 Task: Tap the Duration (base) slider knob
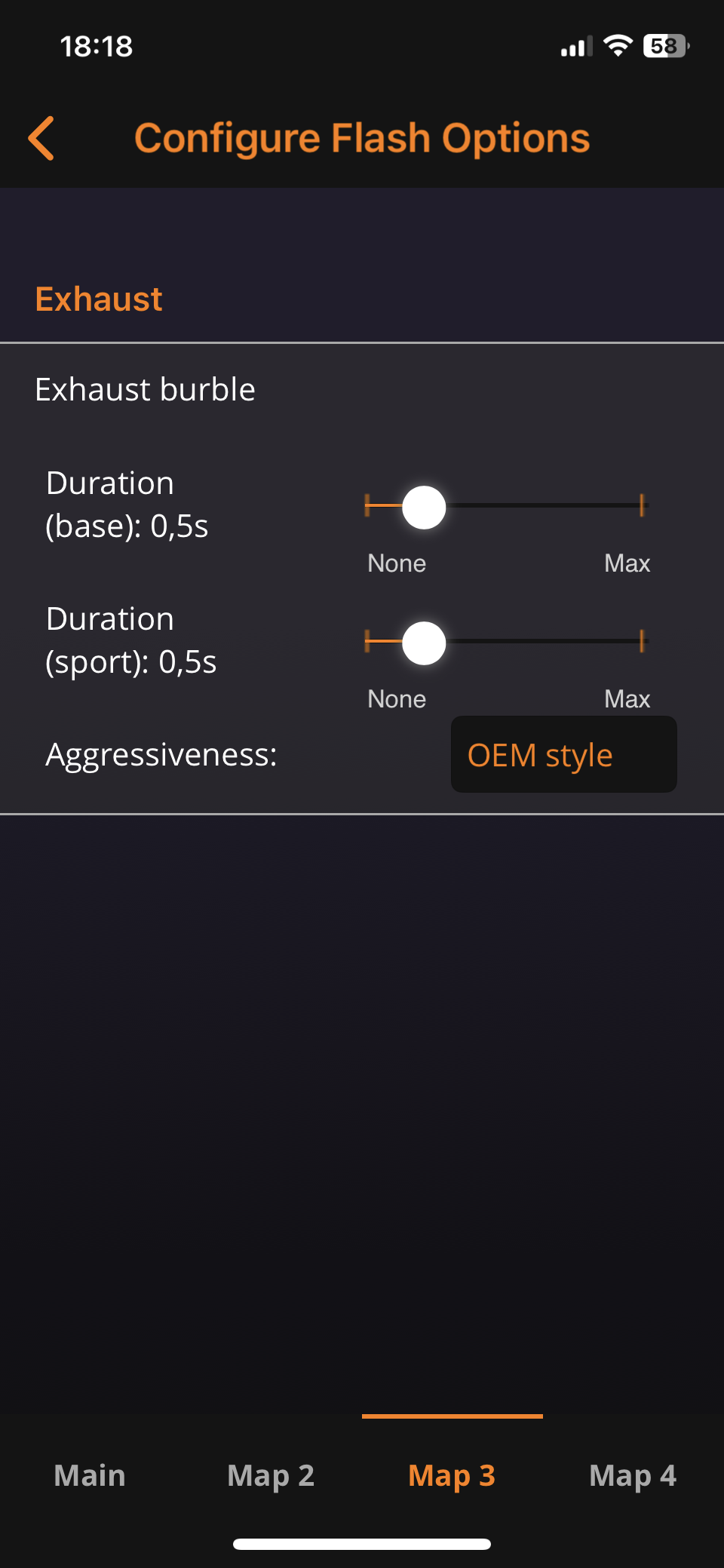click(424, 508)
